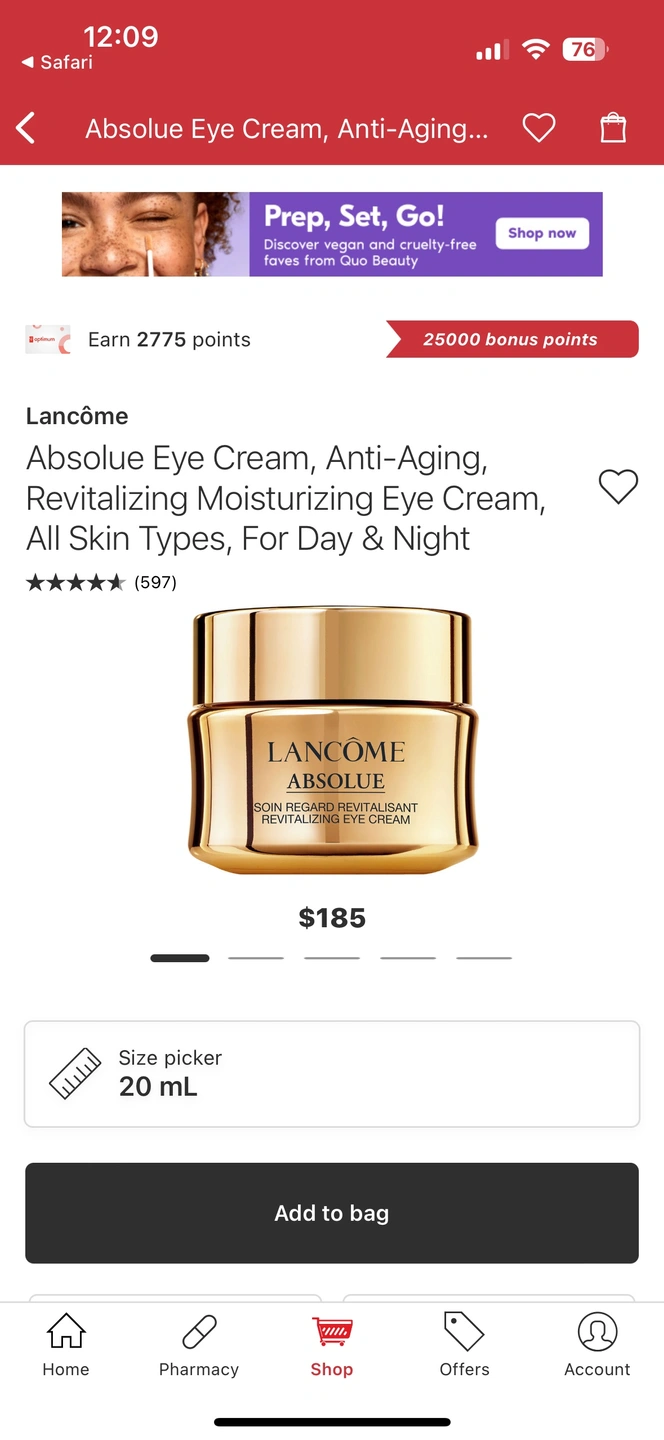Open the 25000 bonus points offer
Image resolution: width=664 pixels, height=1440 pixels.
pos(511,339)
